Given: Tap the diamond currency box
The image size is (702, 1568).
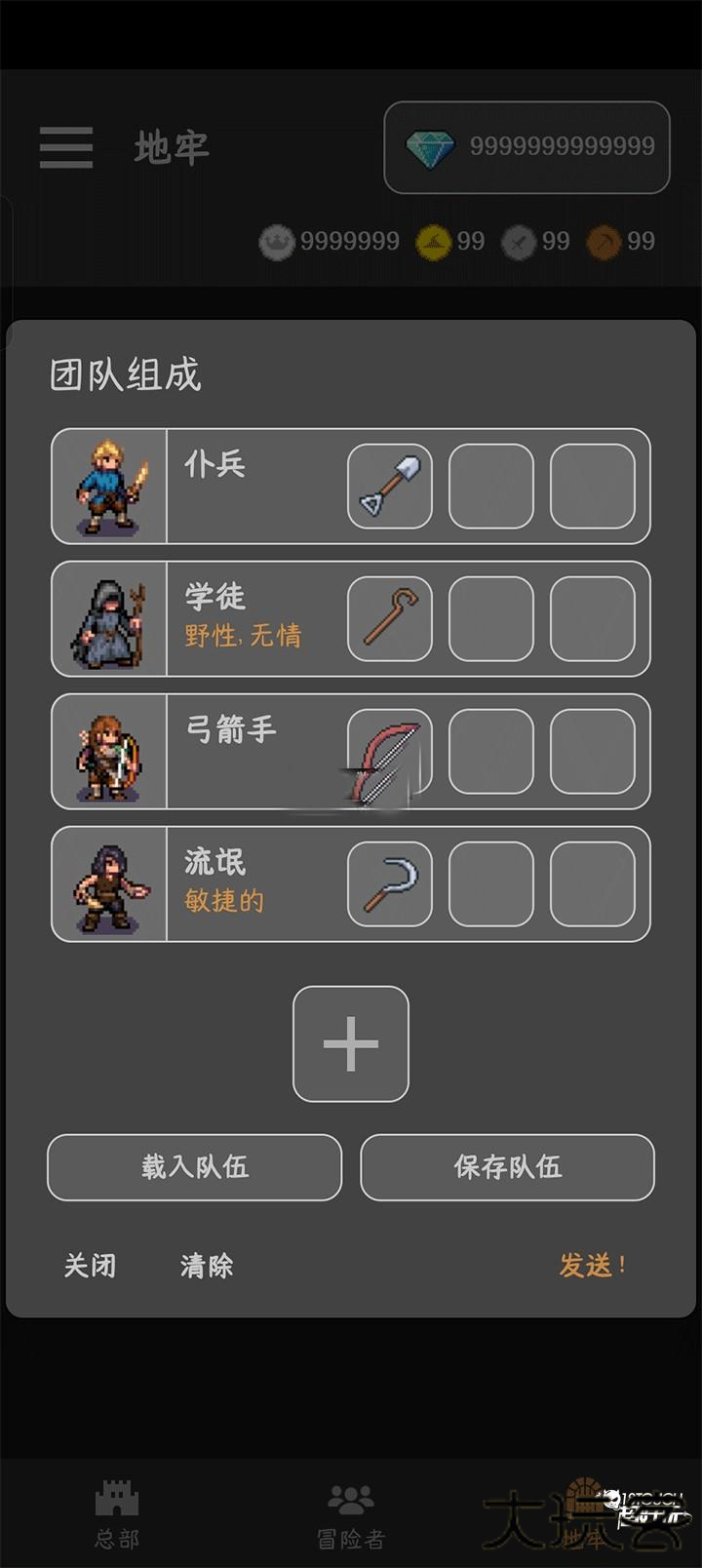Looking at the screenshot, I should 526,147.
